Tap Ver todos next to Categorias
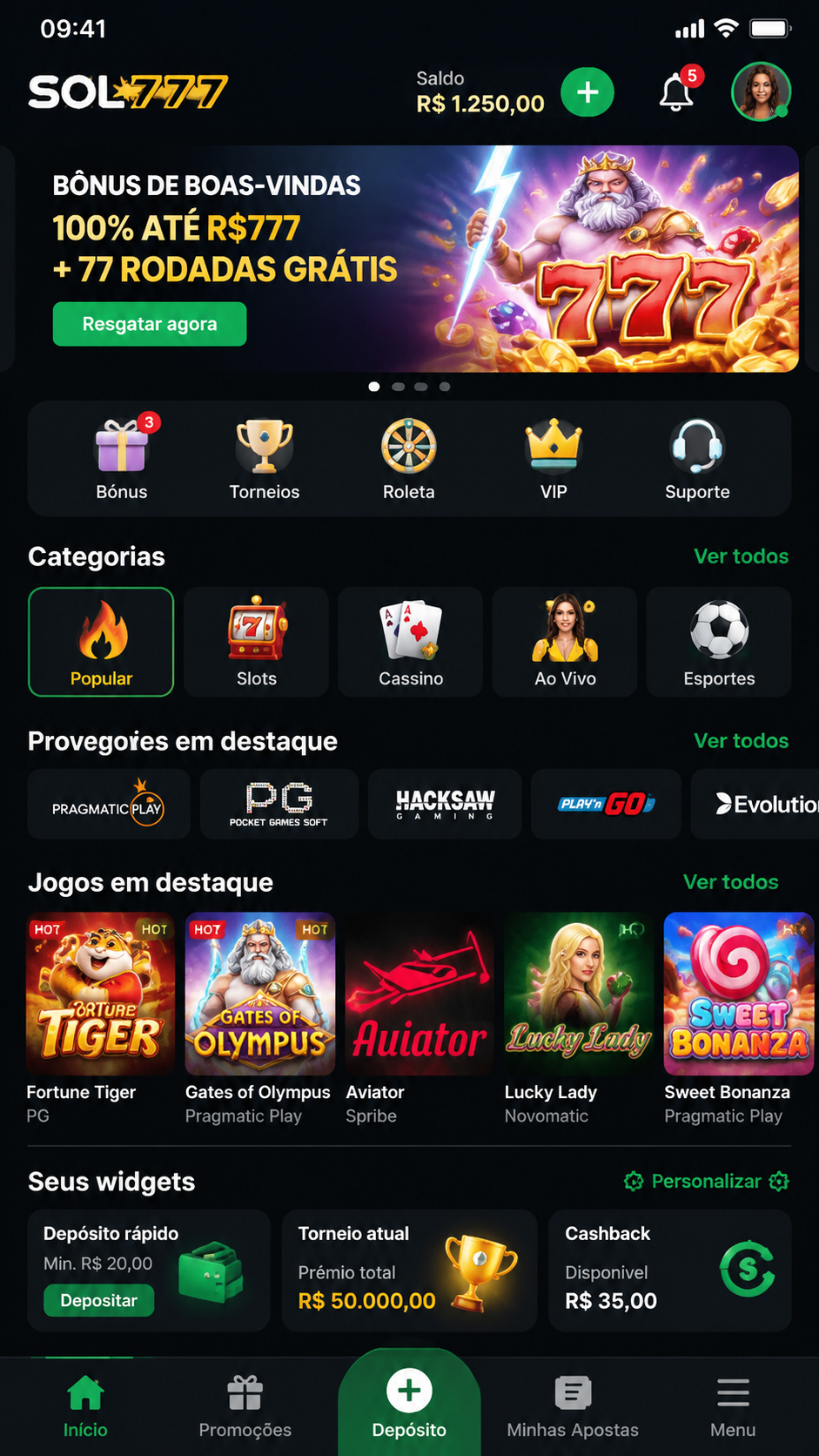819x1456 pixels. [x=741, y=556]
